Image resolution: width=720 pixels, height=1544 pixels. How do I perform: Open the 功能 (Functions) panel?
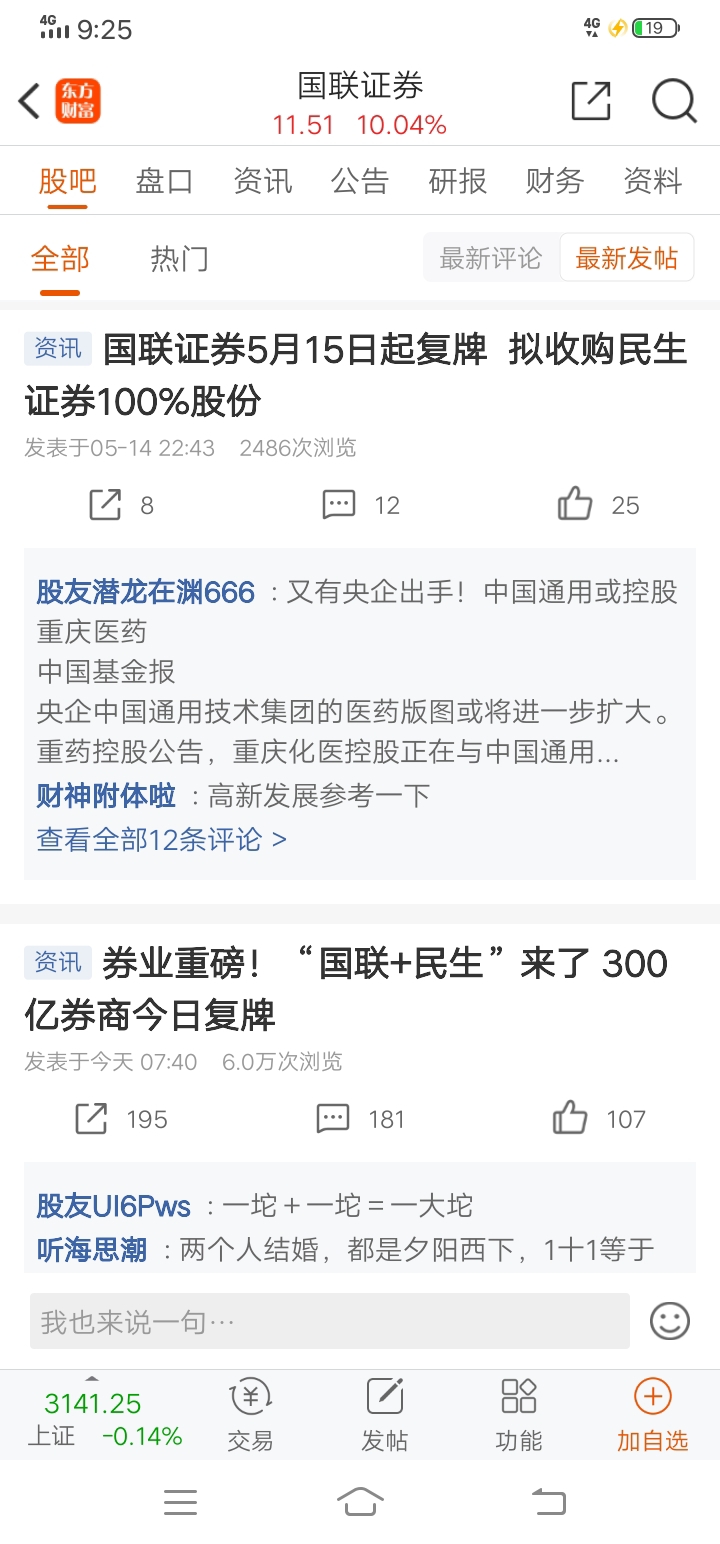tap(518, 1415)
